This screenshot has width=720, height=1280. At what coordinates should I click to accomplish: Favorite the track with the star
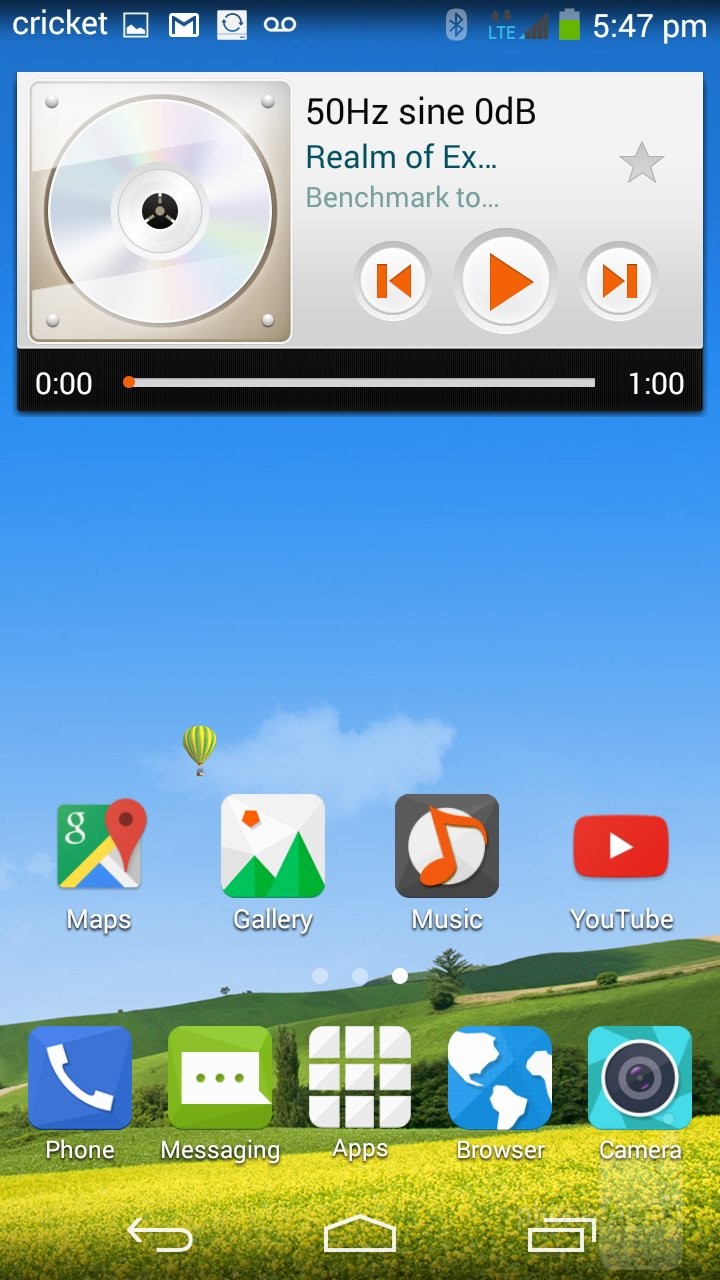[641, 163]
